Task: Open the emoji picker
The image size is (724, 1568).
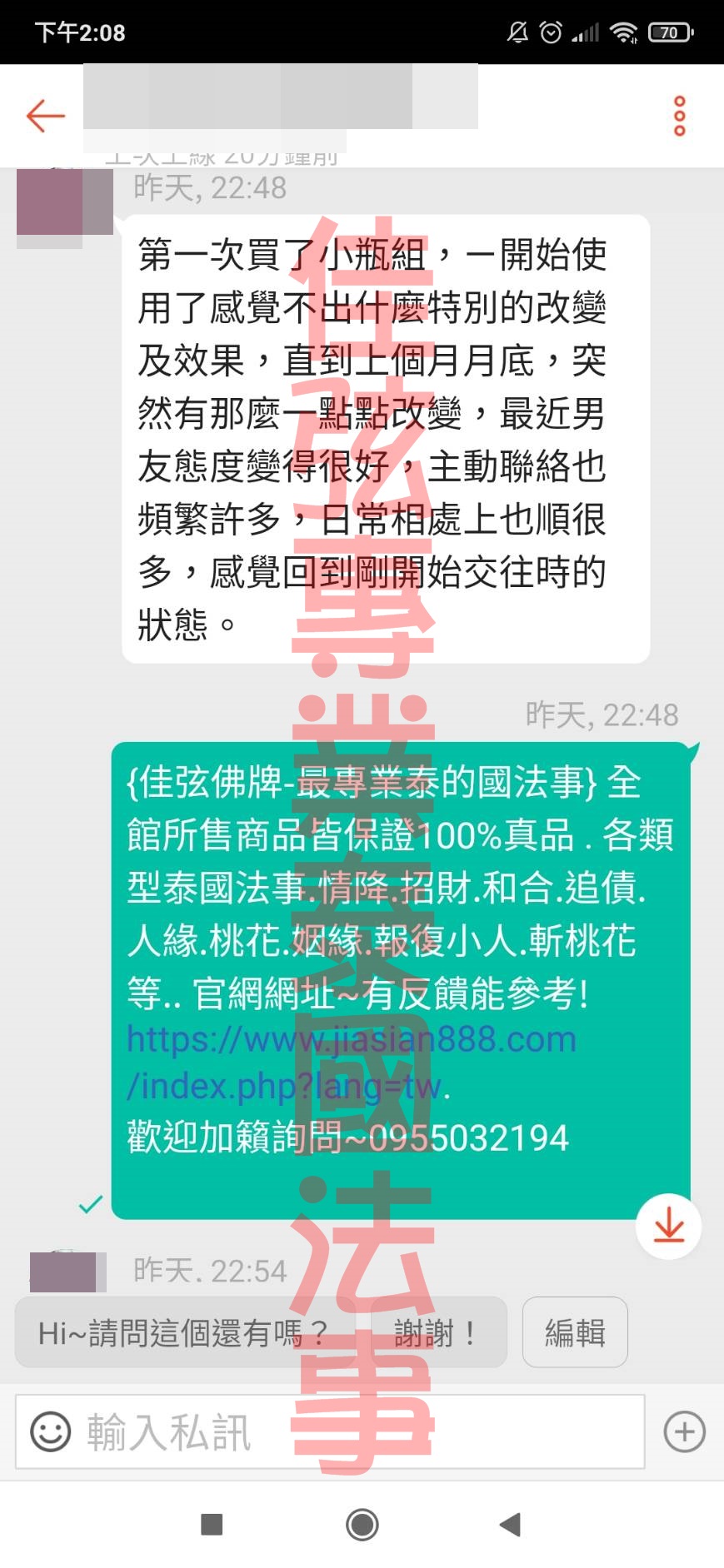Action: click(x=50, y=1431)
